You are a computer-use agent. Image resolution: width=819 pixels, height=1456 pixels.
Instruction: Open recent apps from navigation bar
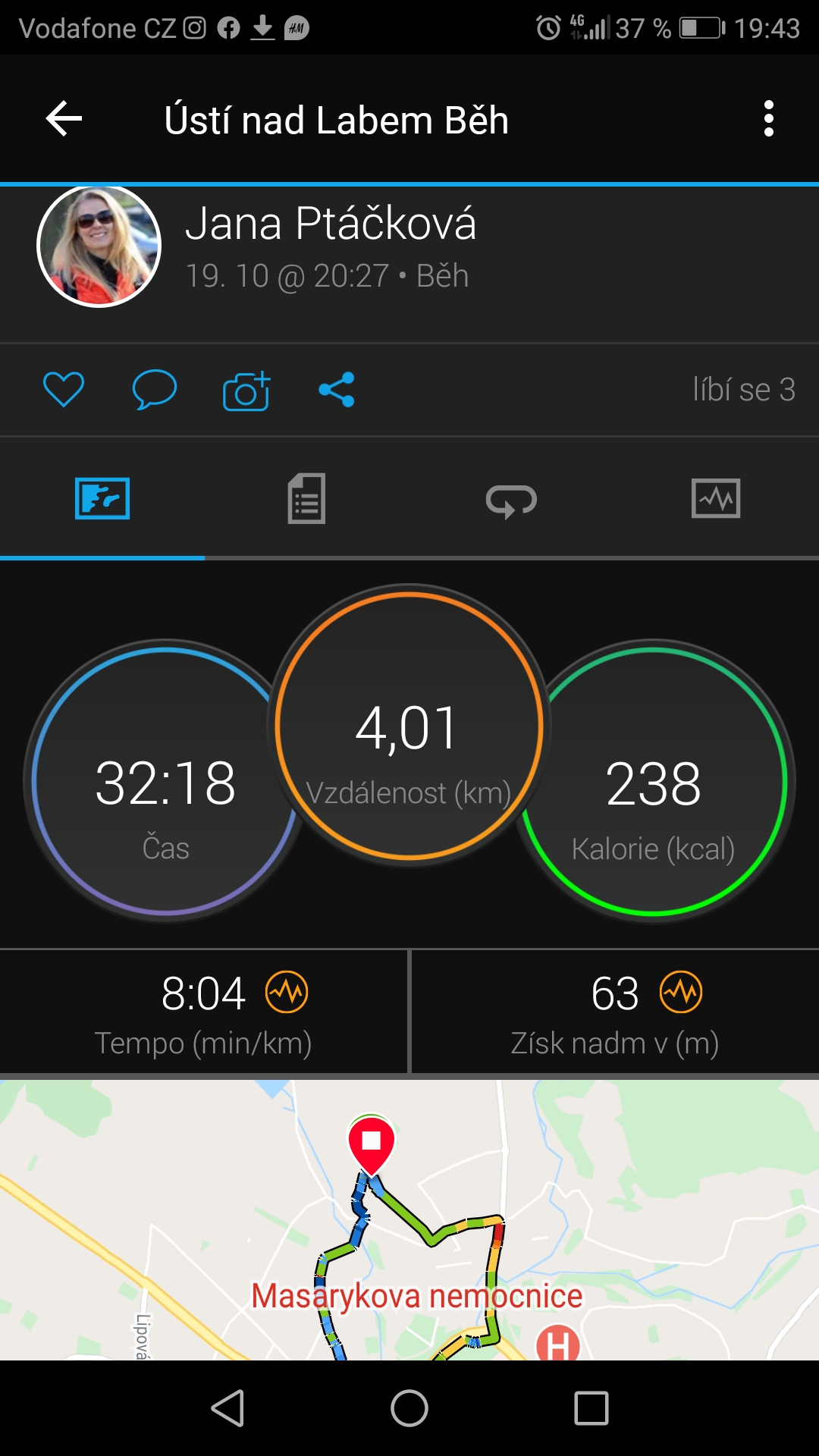tap(591, 1409)
